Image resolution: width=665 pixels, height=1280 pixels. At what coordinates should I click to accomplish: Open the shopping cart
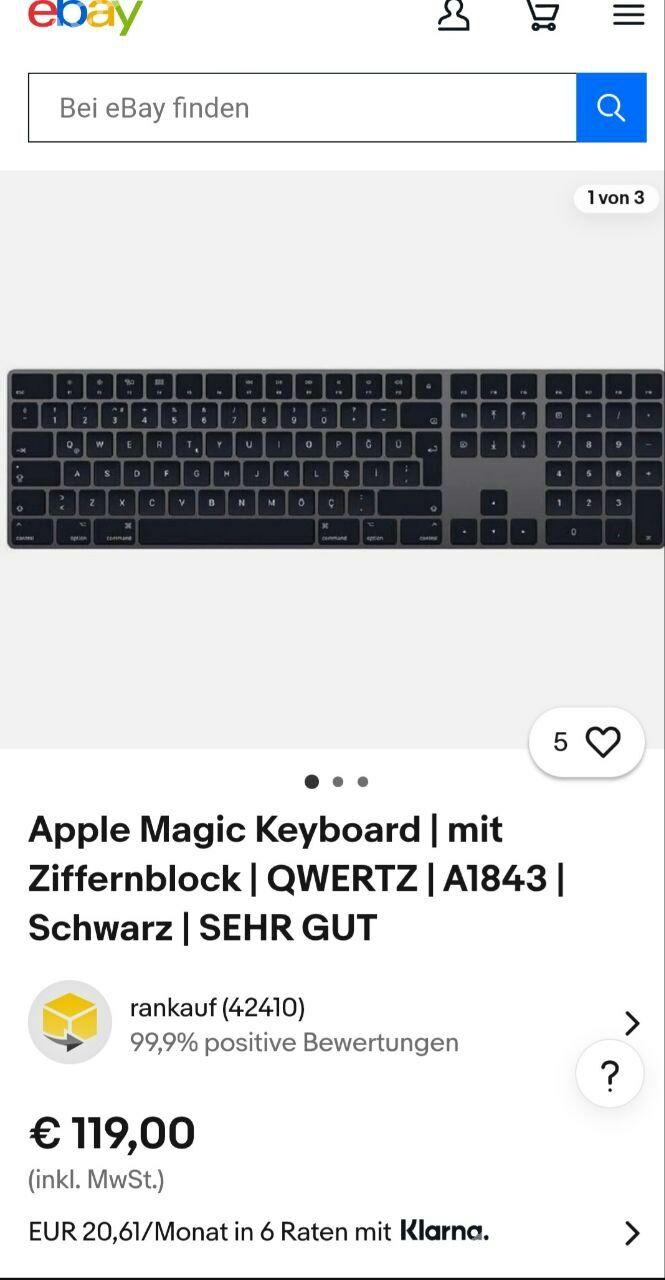coord(542,15)
